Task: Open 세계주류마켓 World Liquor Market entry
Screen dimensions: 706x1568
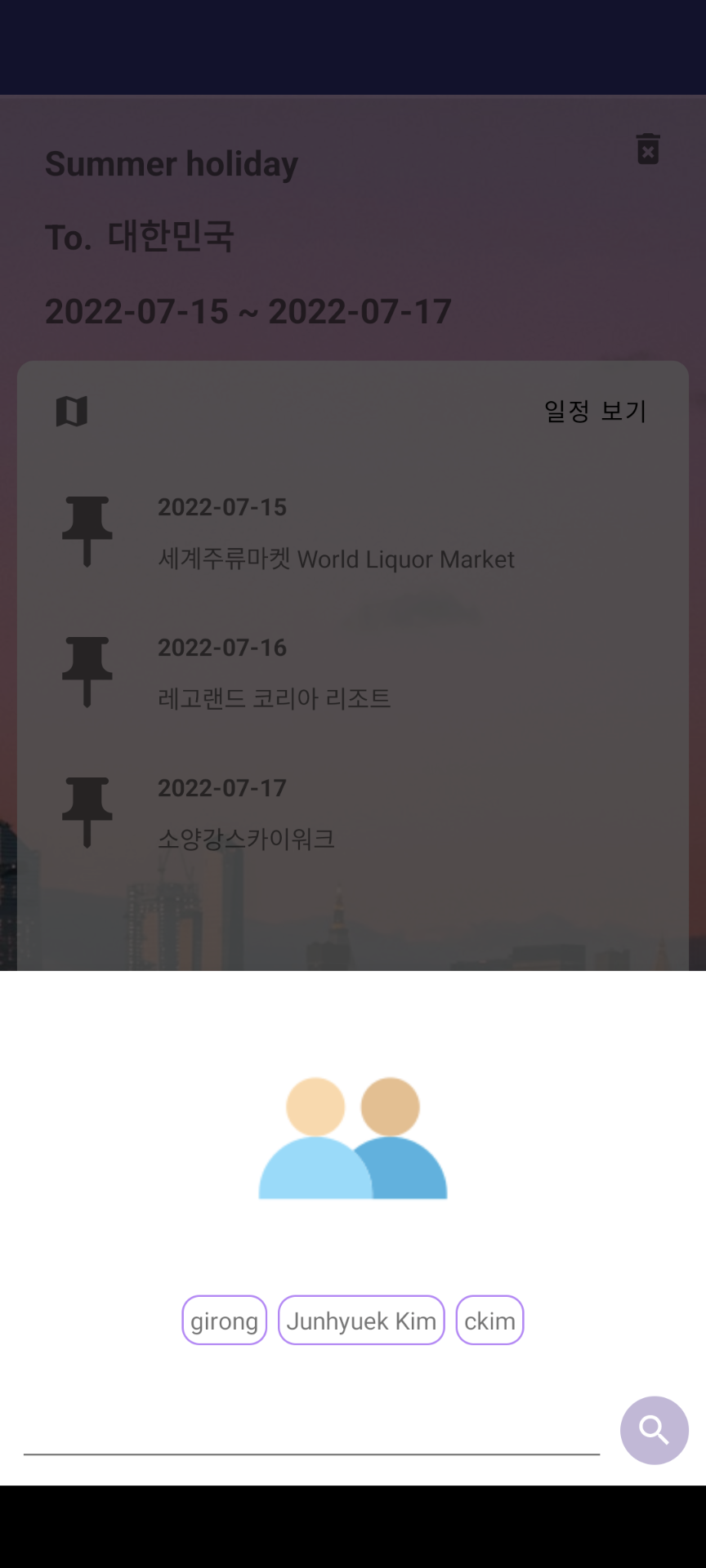Action: [335, 559]
